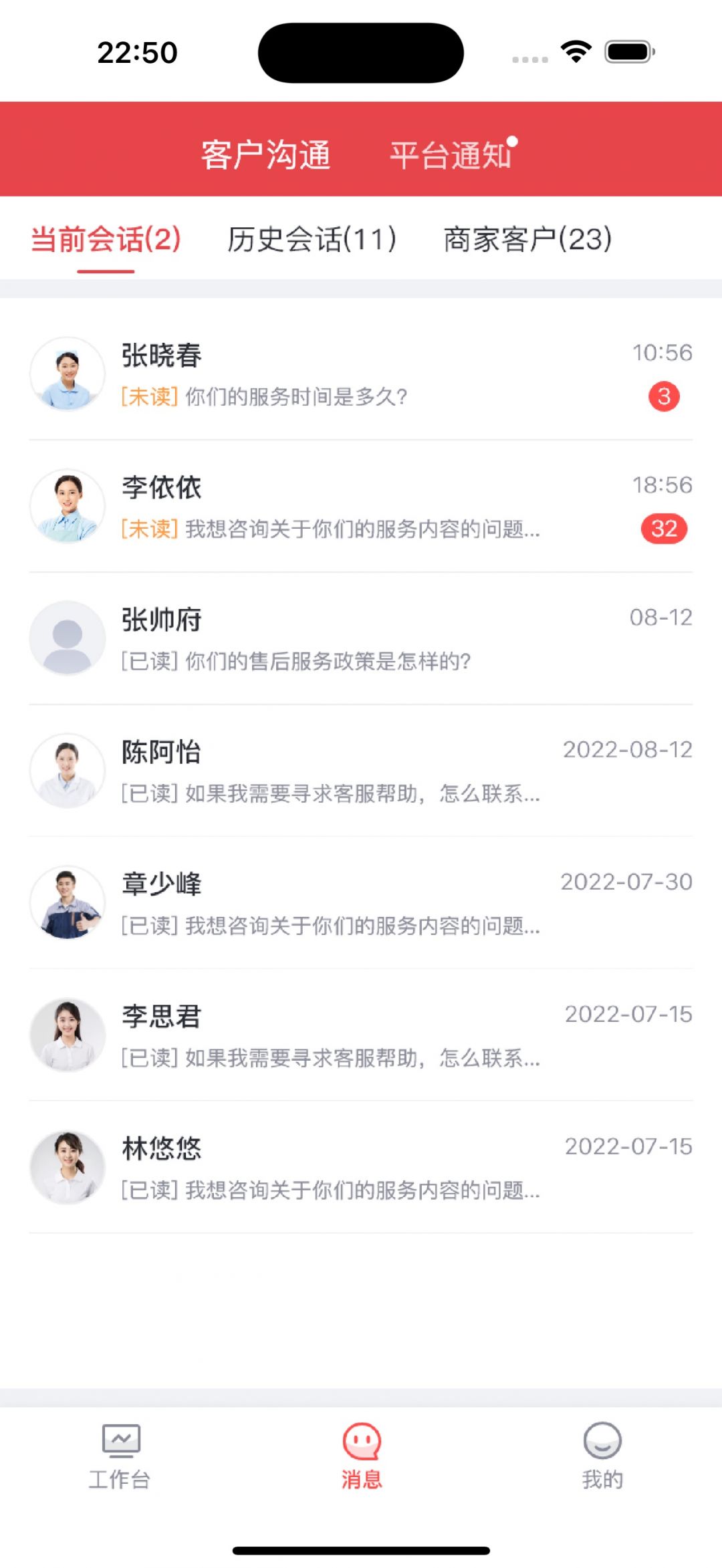The height and width of the screenshot is (1568, 722).
Task: Open 李思君's message thread
Action: coord(361,1036)
